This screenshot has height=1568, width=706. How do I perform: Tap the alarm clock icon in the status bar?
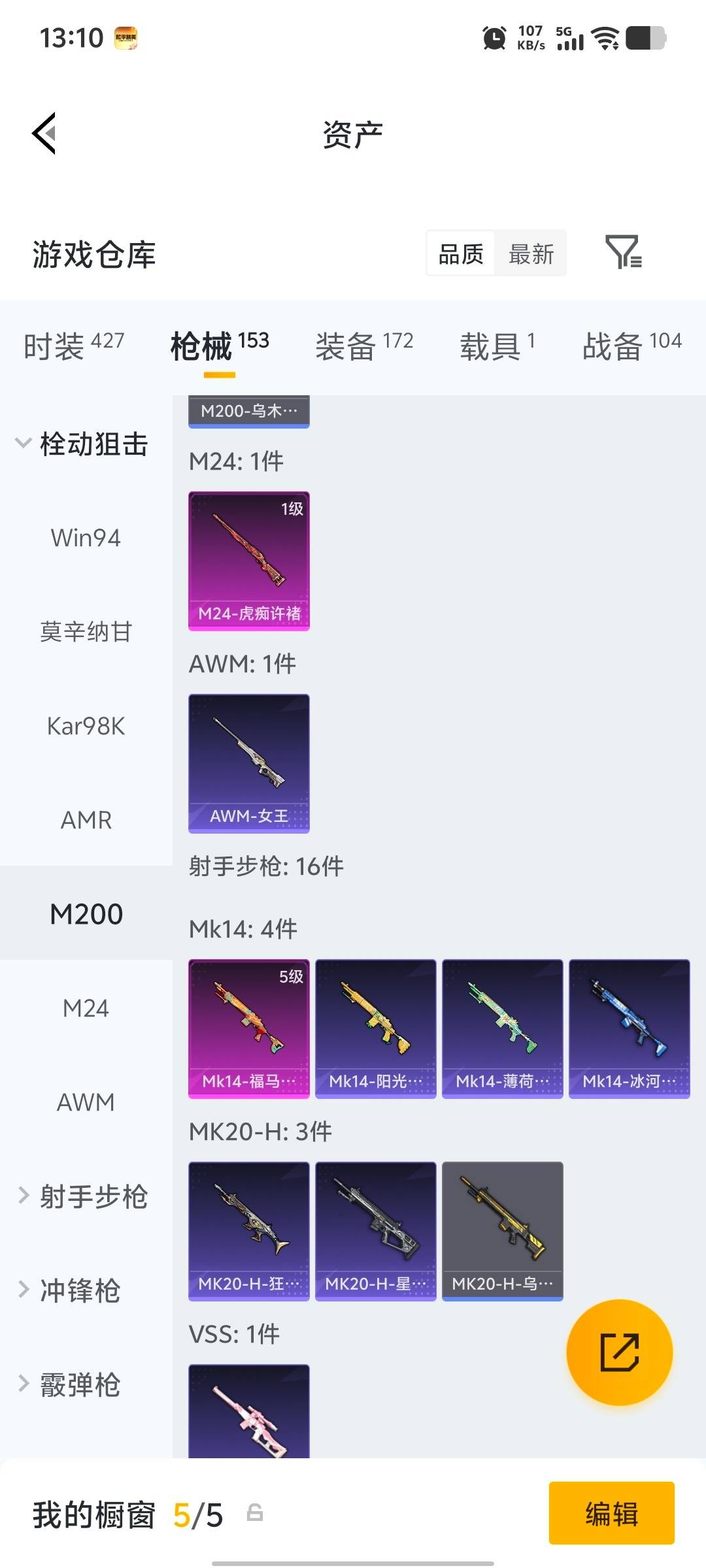494,39
